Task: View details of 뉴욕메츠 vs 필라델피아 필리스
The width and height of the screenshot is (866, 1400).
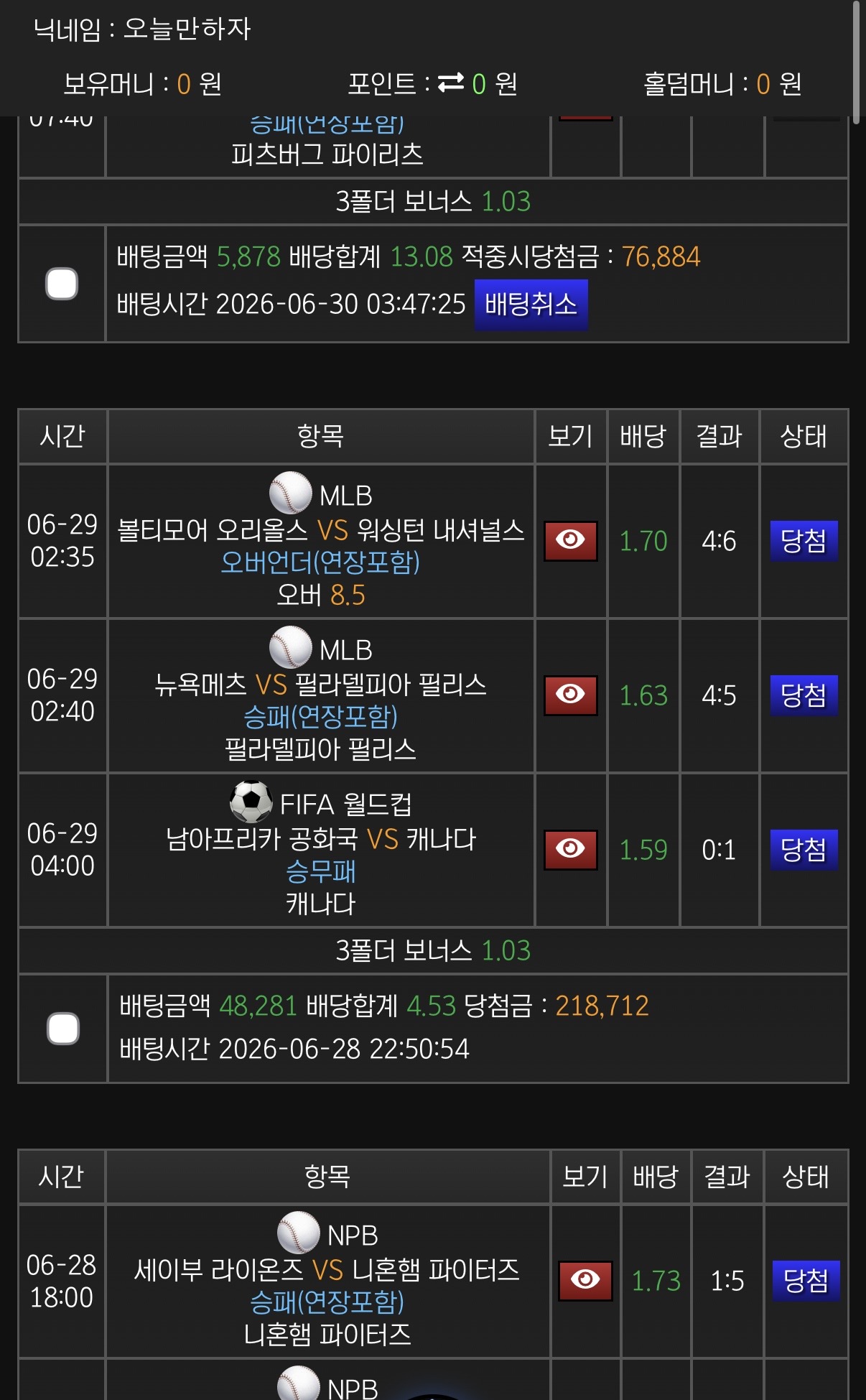Action: [x=571, y=695]
